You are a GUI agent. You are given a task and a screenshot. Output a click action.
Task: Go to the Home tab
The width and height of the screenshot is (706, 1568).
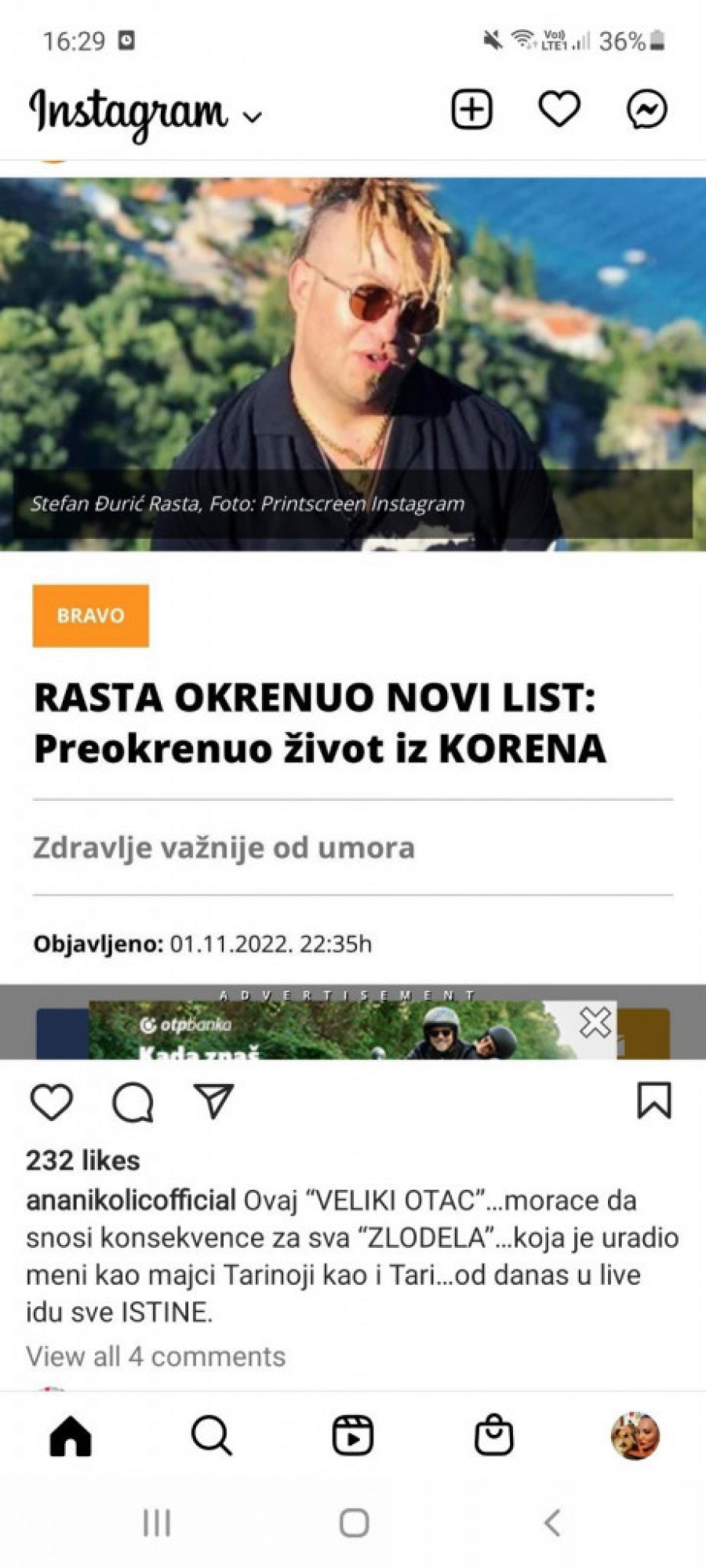click(71, 1436)
